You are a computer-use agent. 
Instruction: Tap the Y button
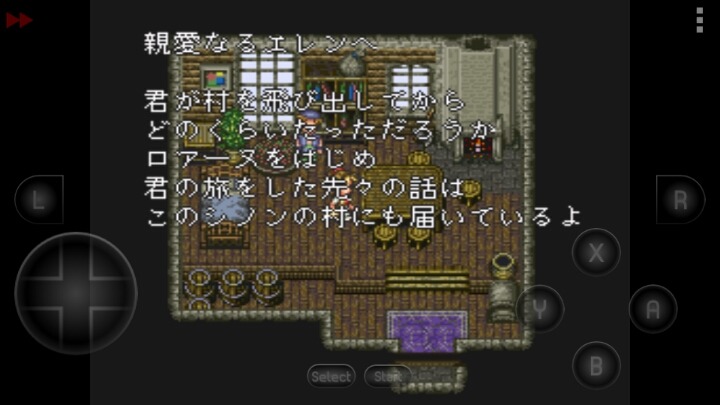coord(540,308)
